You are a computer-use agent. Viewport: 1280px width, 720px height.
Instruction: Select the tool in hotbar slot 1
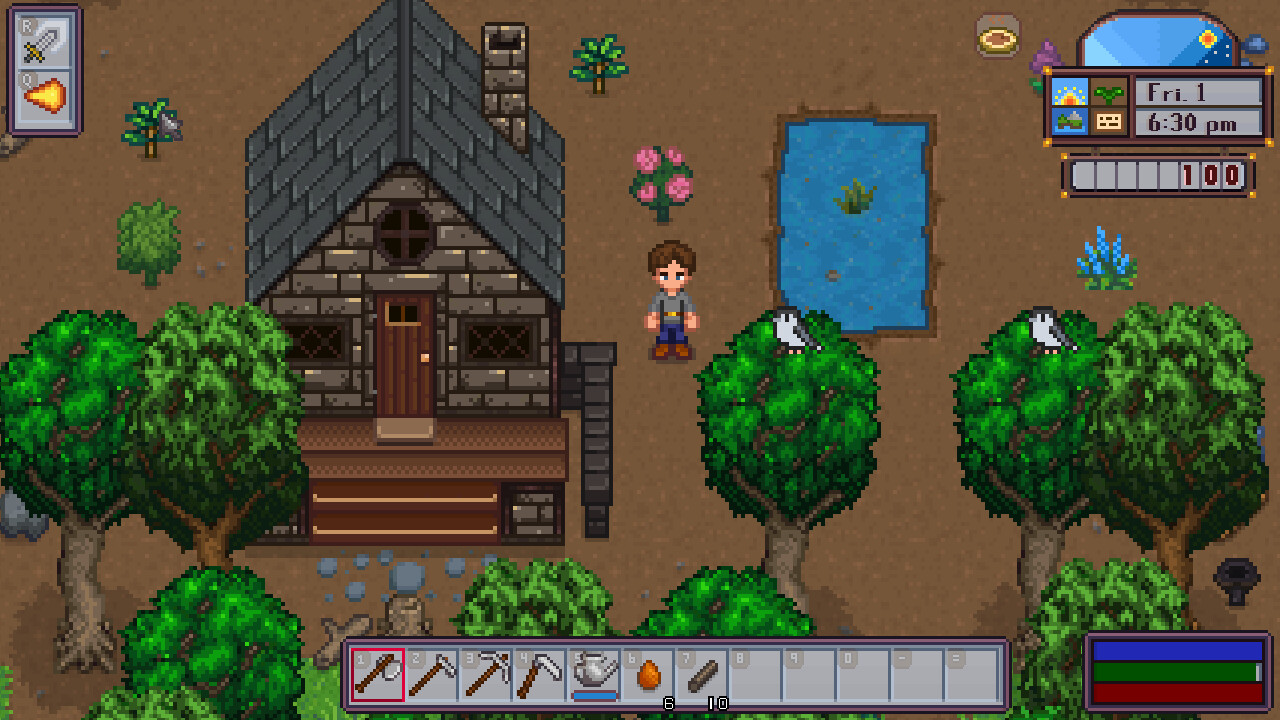(378, 675)
